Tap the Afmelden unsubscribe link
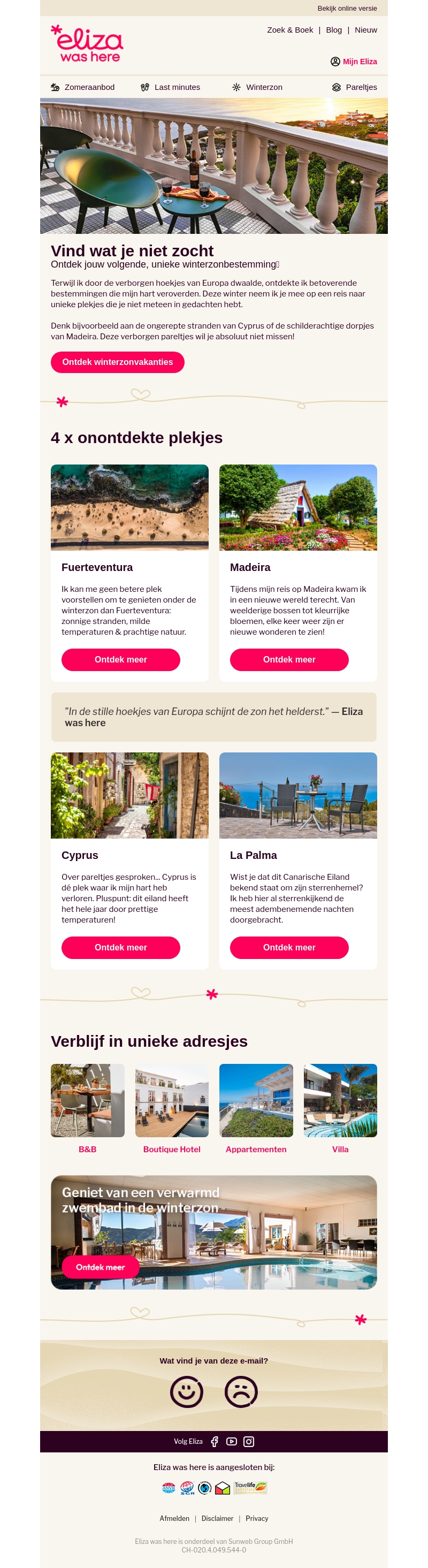The width and height of the screenshot is (428, 1568). (x=174, y=1519)
